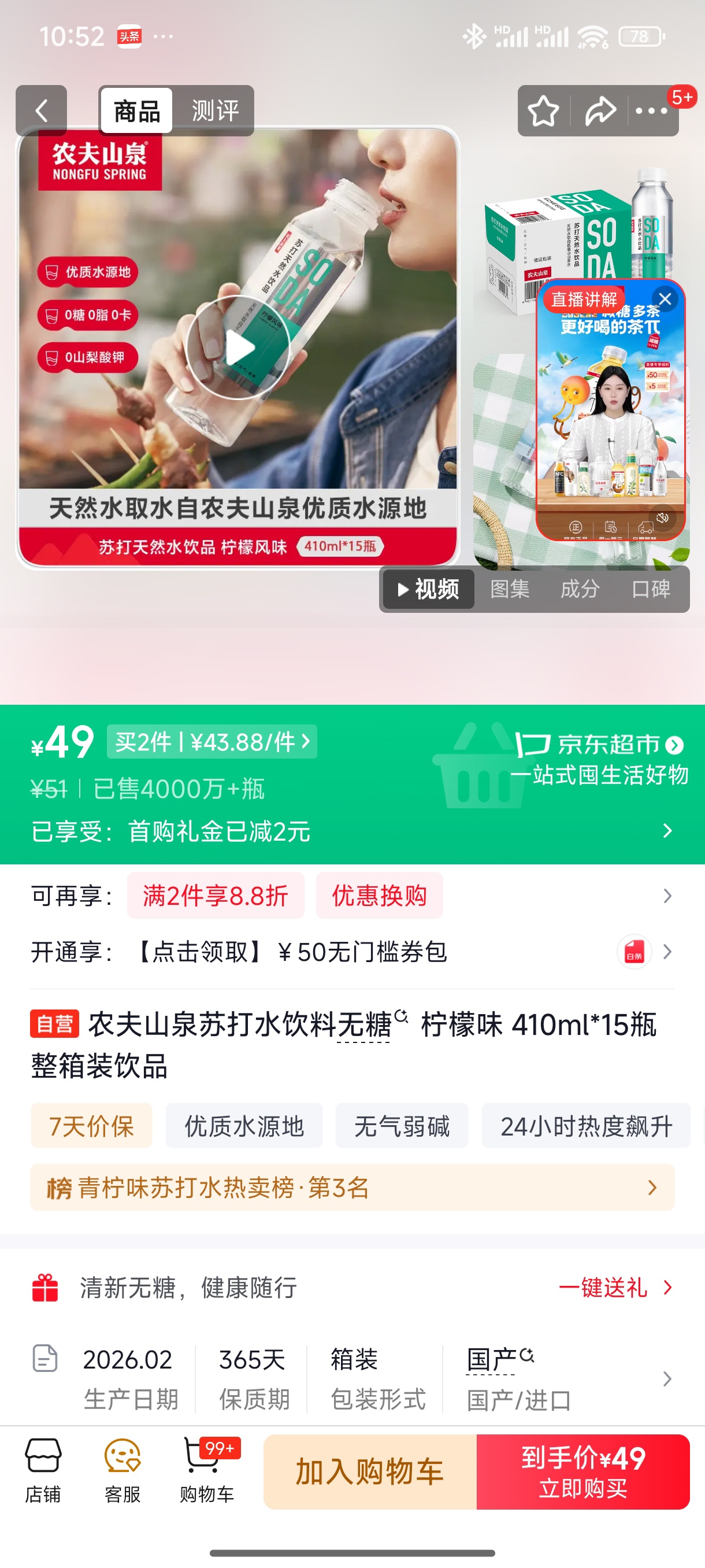
Task: Go back using the top-left arrow
Action: click(x=41, y=111)
